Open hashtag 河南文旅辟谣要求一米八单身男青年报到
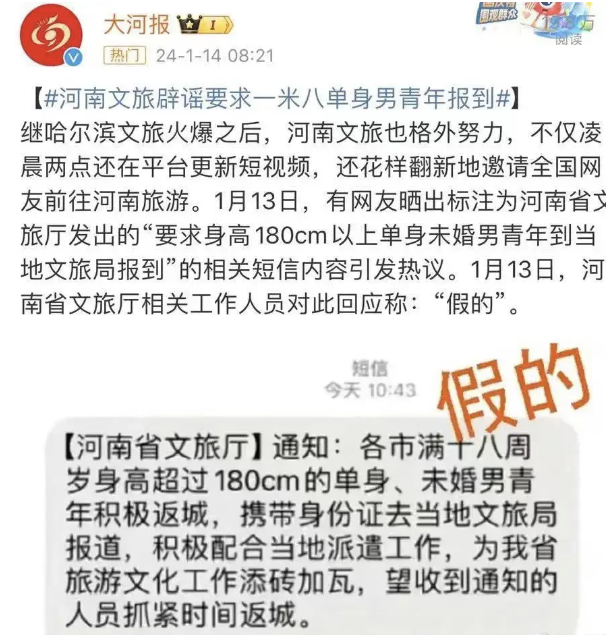606x635 pixels. 271,99
